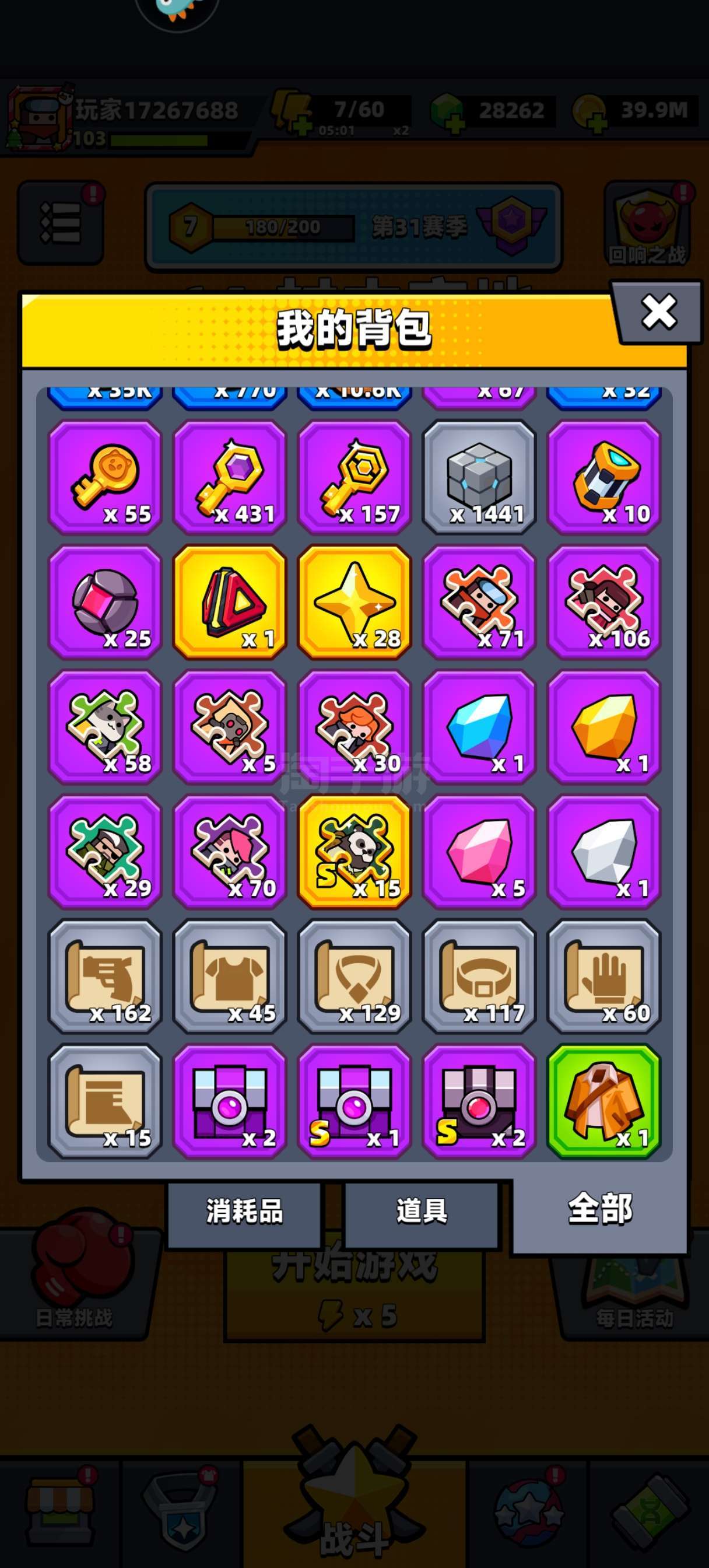View the blue crystal item x1
Image resolution: width=709 pixels, height=1568 pixels.
click(479, 727)
